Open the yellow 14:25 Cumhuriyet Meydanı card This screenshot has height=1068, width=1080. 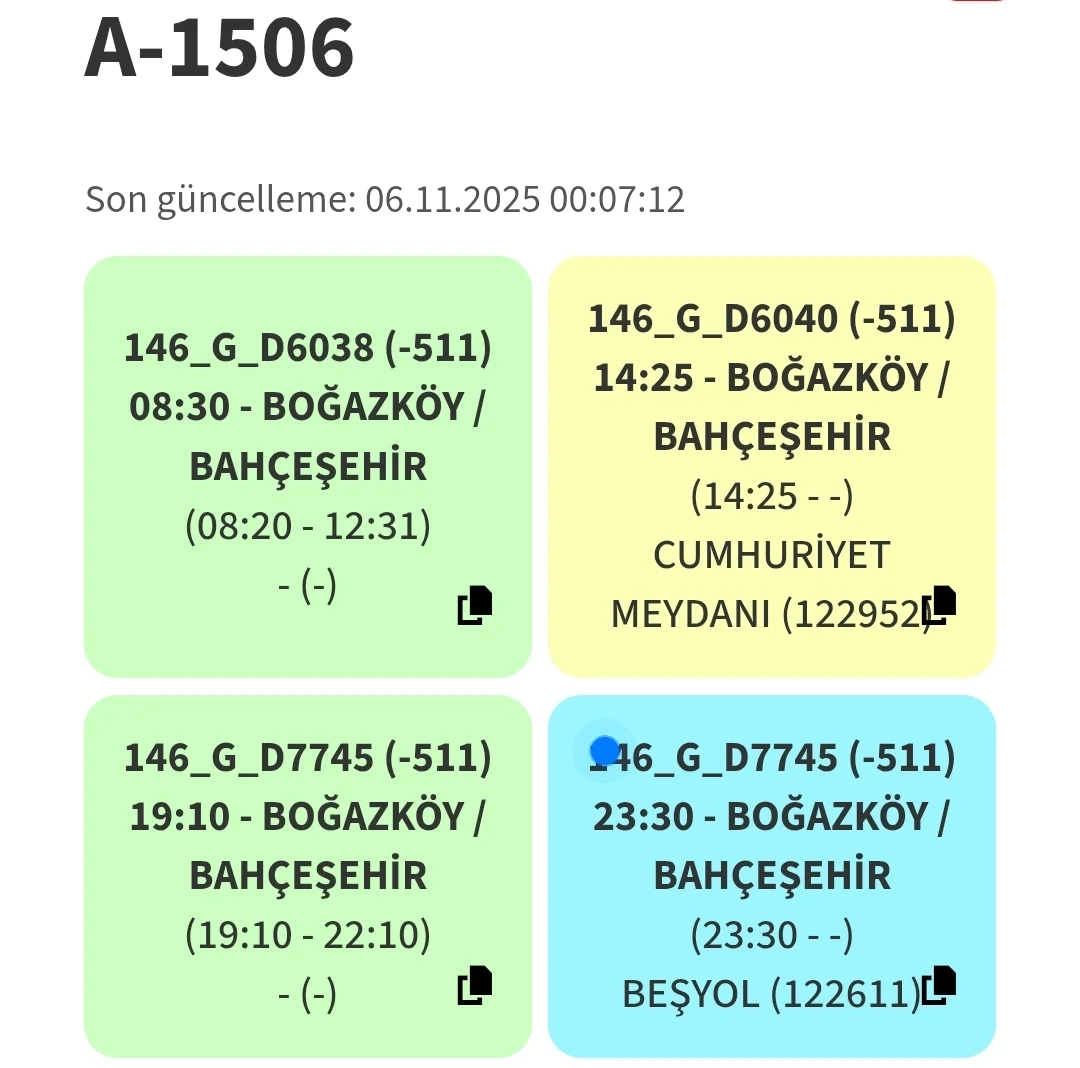click(x=771, y=440)
